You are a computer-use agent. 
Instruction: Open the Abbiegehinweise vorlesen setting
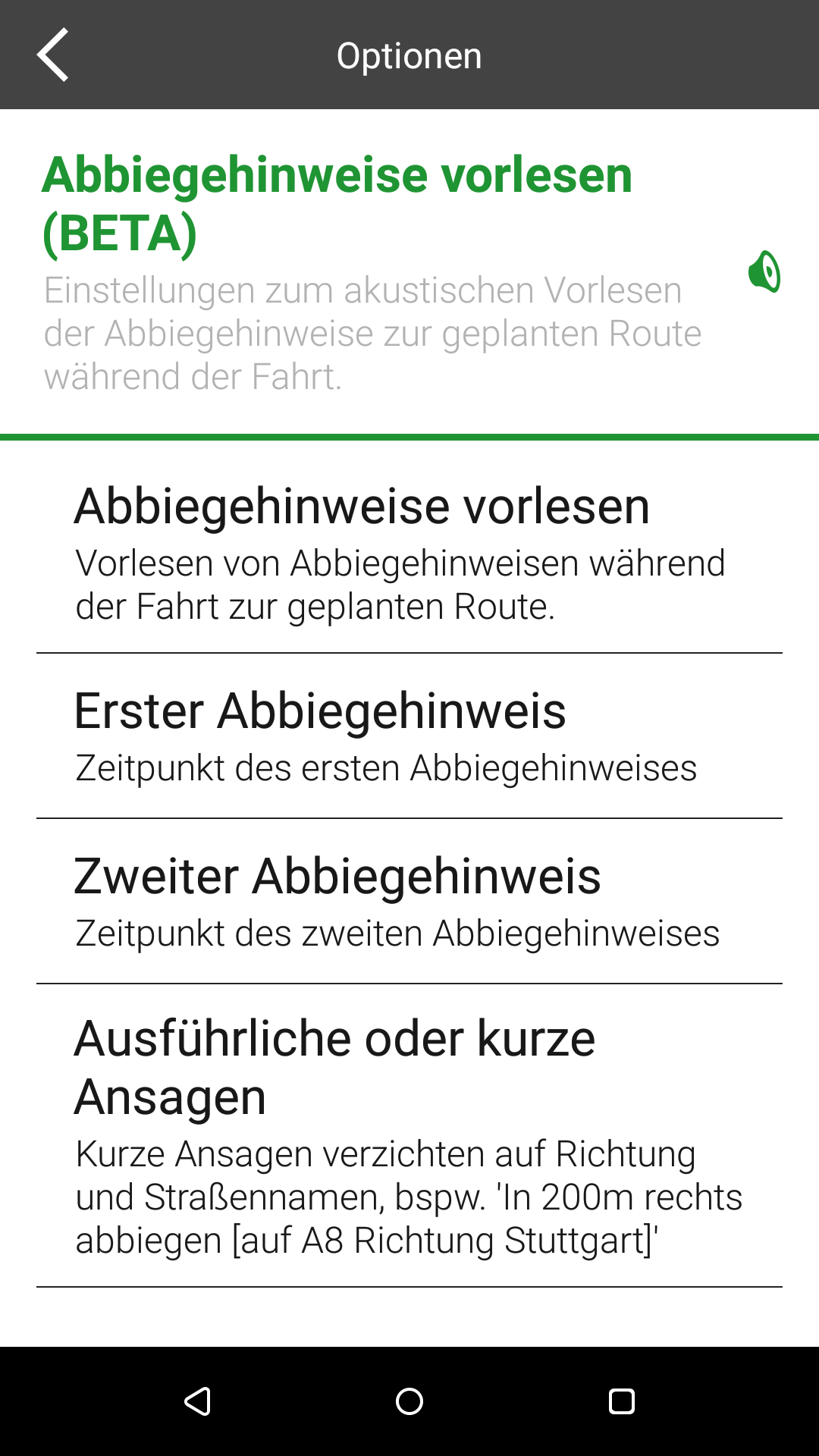tap(409, 554)
